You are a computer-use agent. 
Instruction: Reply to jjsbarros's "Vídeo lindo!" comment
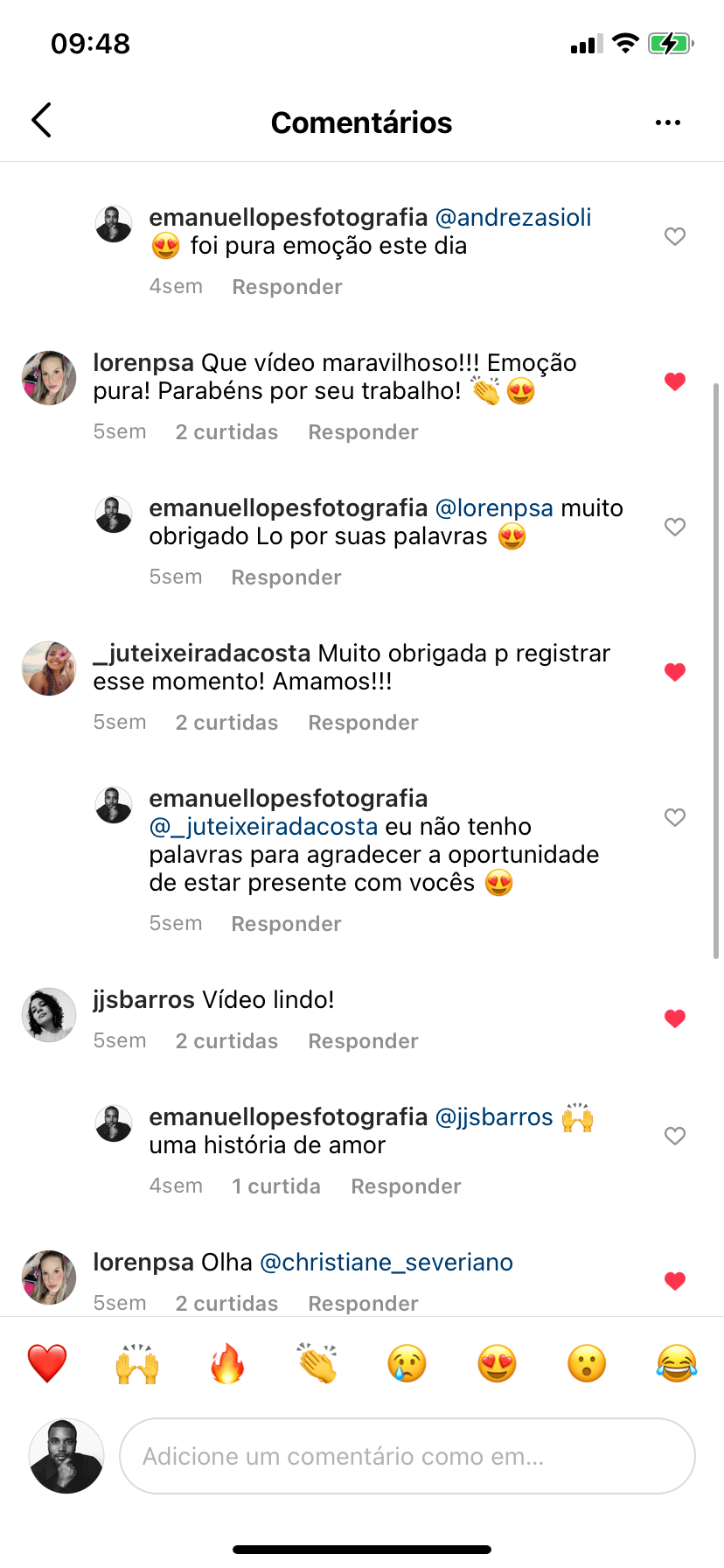363,1041
